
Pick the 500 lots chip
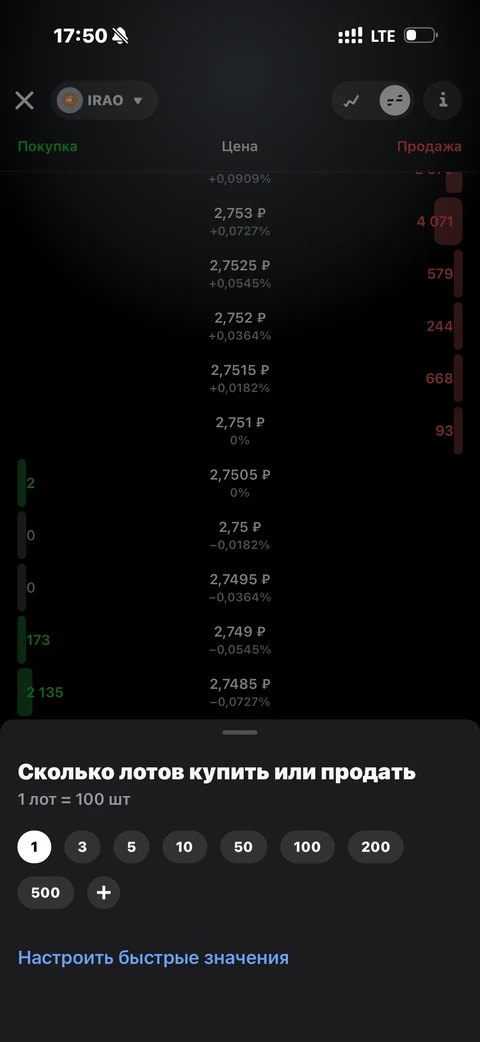tap(45, 892)
